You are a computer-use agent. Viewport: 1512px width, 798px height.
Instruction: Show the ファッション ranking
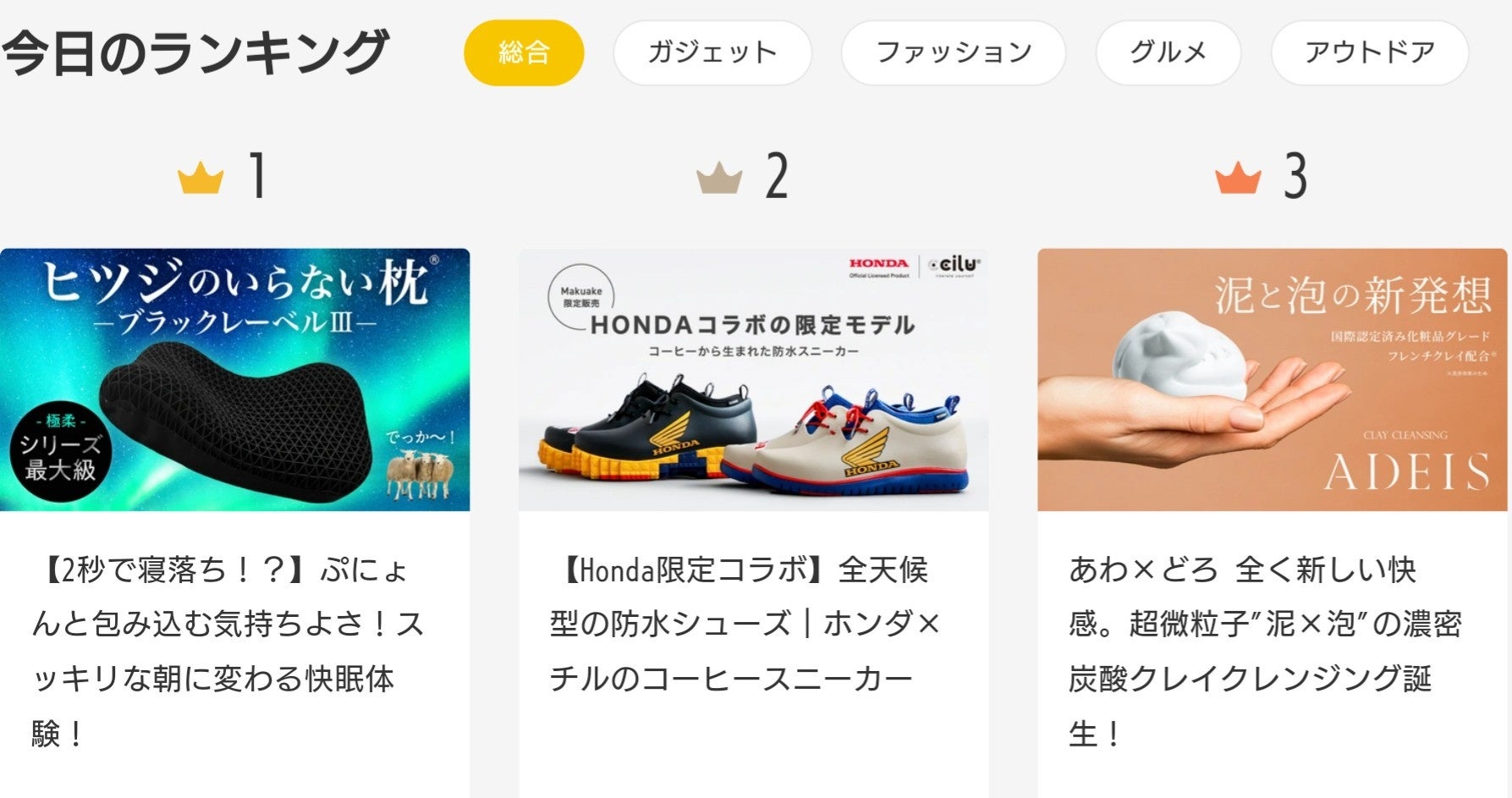coord(953,52)
